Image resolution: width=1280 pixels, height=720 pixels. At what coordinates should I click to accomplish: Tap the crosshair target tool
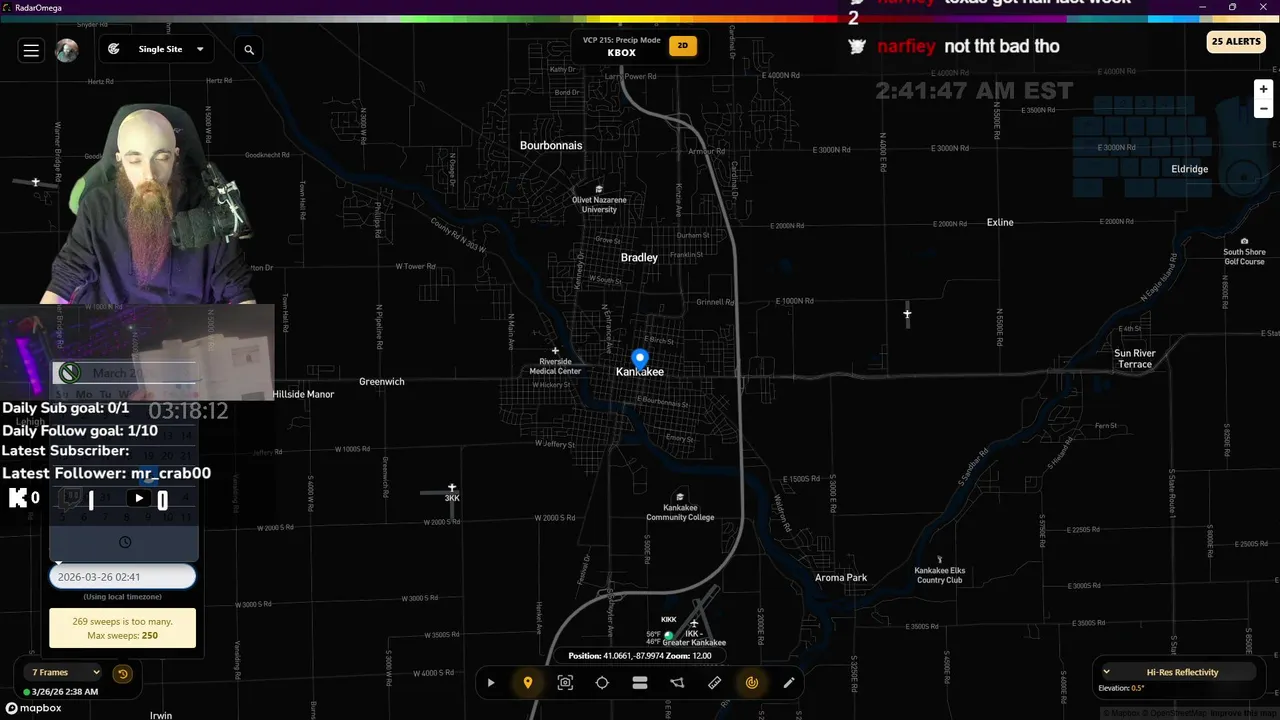602,683
